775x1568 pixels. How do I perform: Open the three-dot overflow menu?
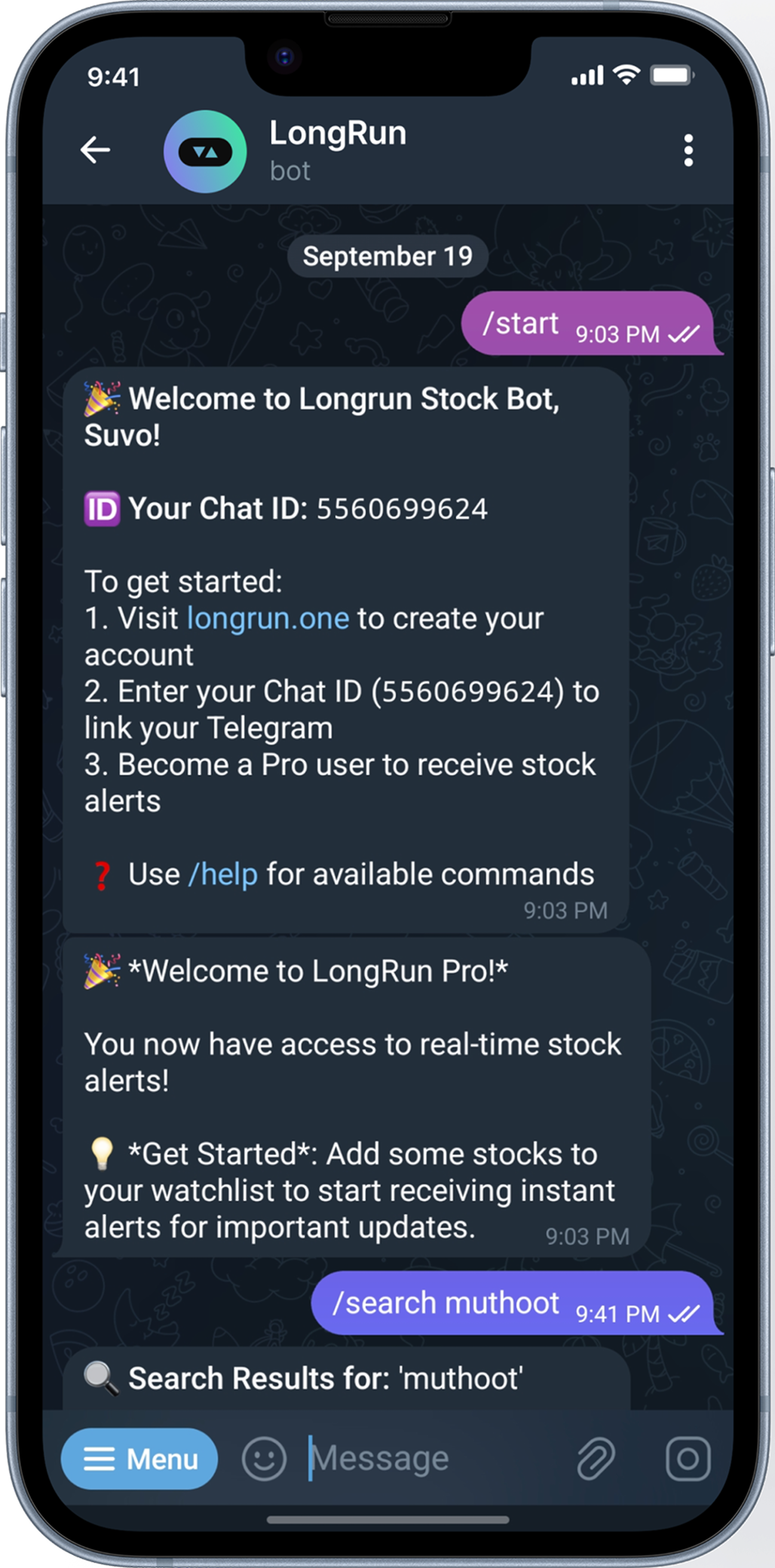pos(688,151)
